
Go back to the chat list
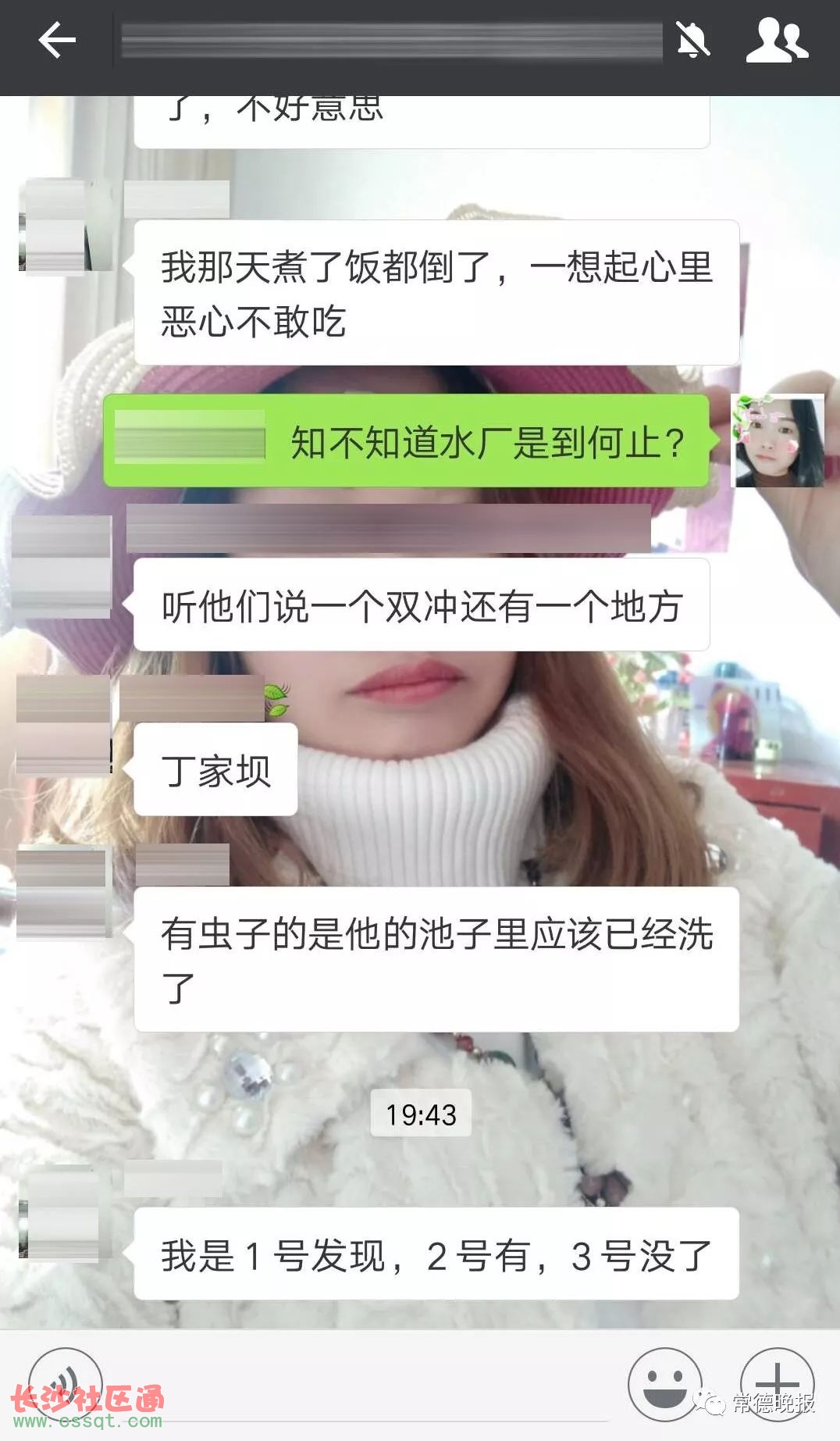[56, 41]
